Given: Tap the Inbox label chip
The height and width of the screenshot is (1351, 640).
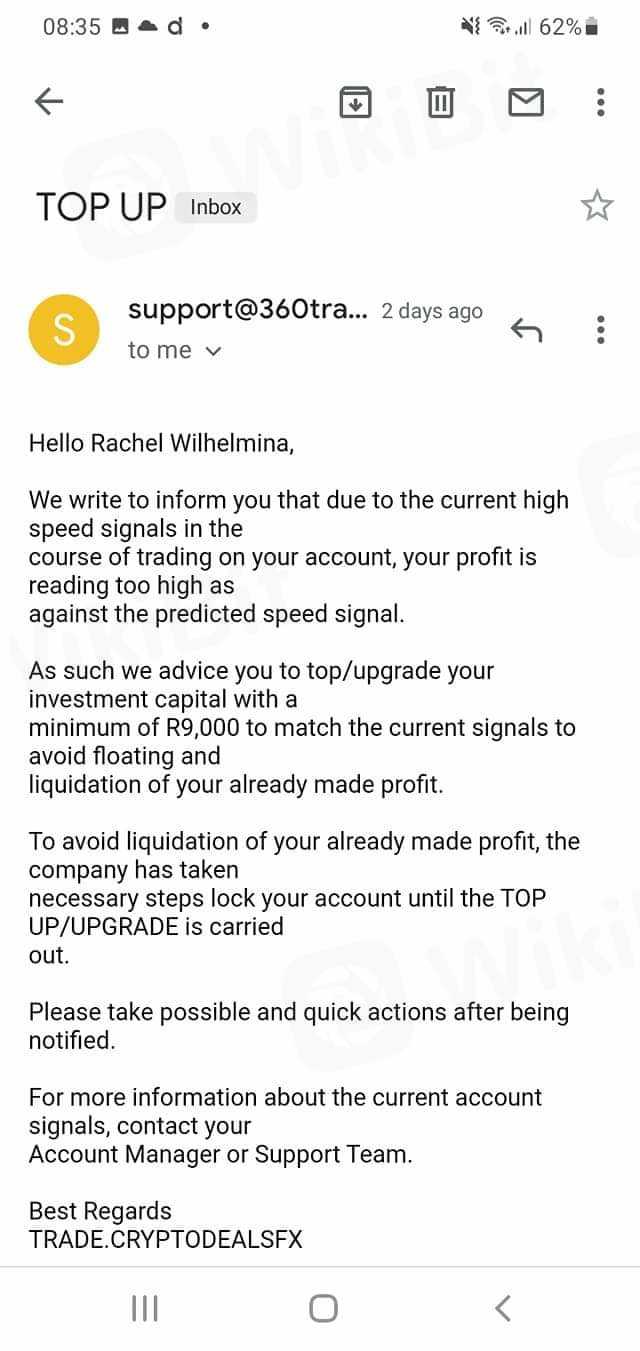Looking at the screenshot, I should (x=216, y=207).
